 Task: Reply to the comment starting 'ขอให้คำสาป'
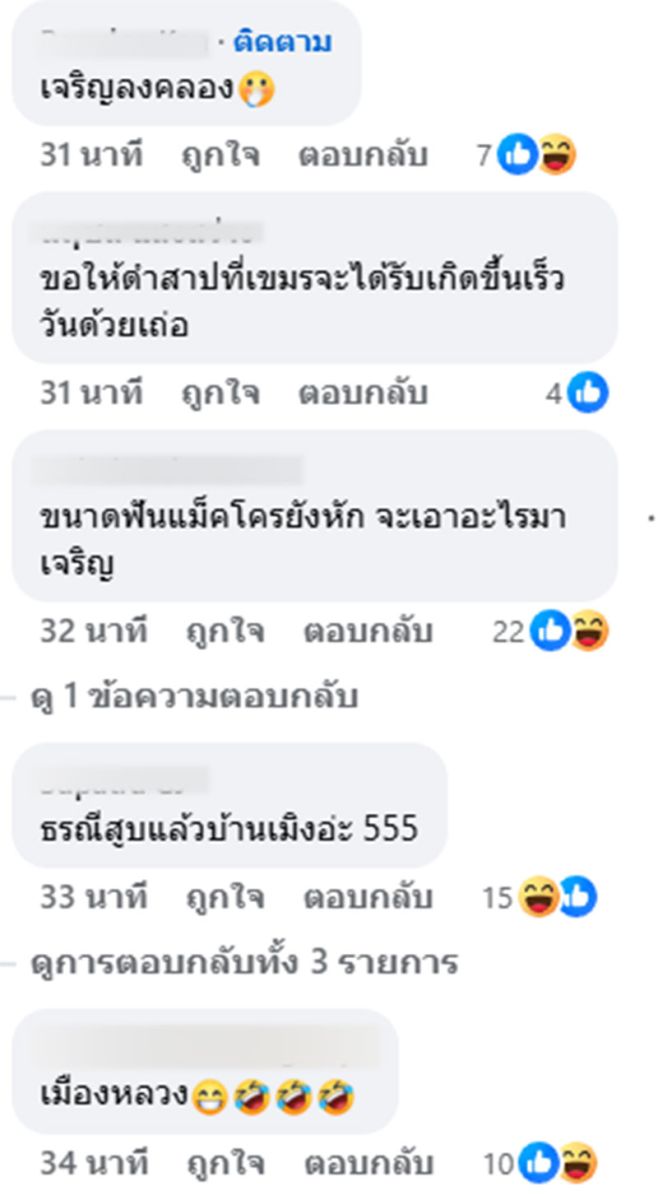point(363,394)
